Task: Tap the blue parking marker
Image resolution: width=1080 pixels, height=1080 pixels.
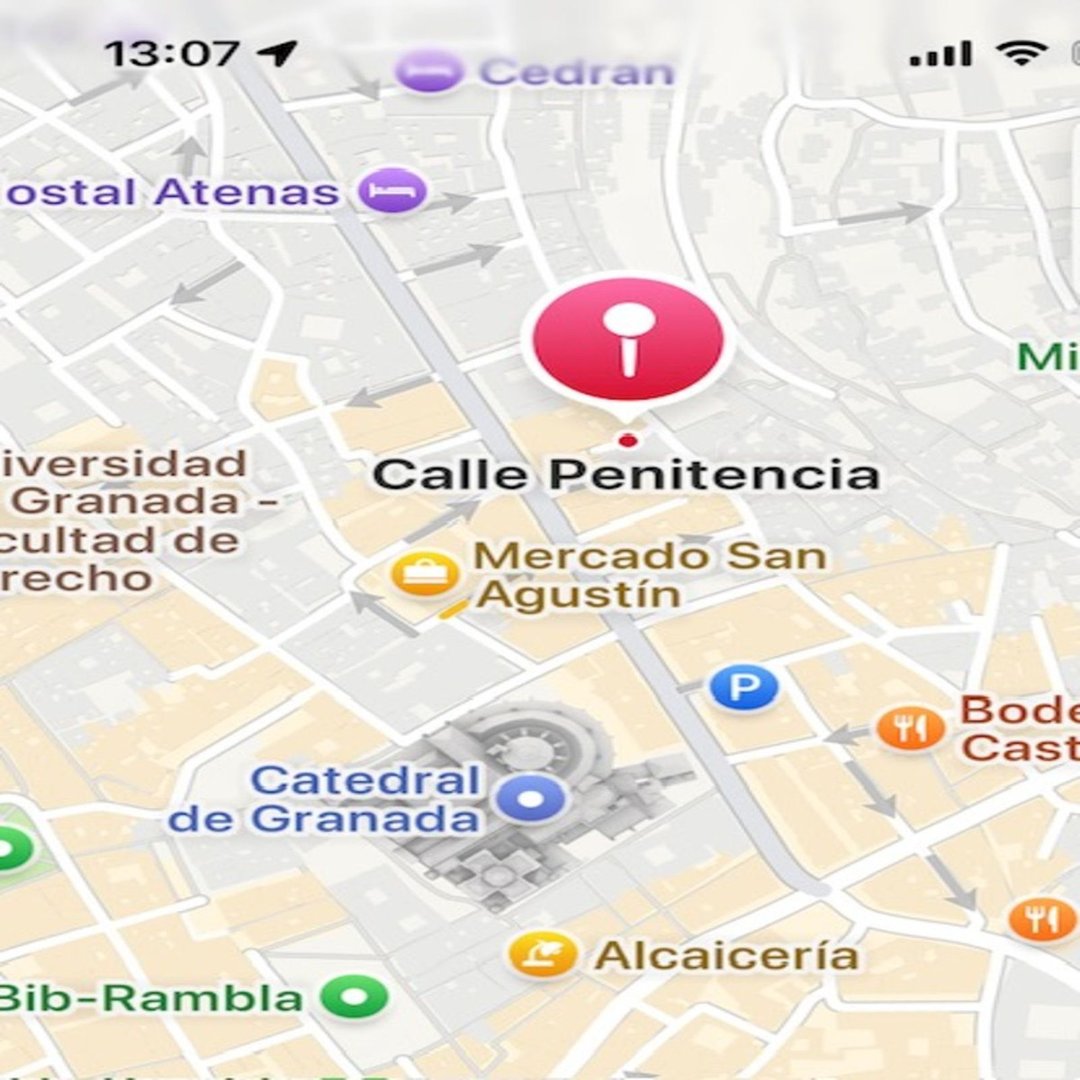Action: click(x=743, y=688)
